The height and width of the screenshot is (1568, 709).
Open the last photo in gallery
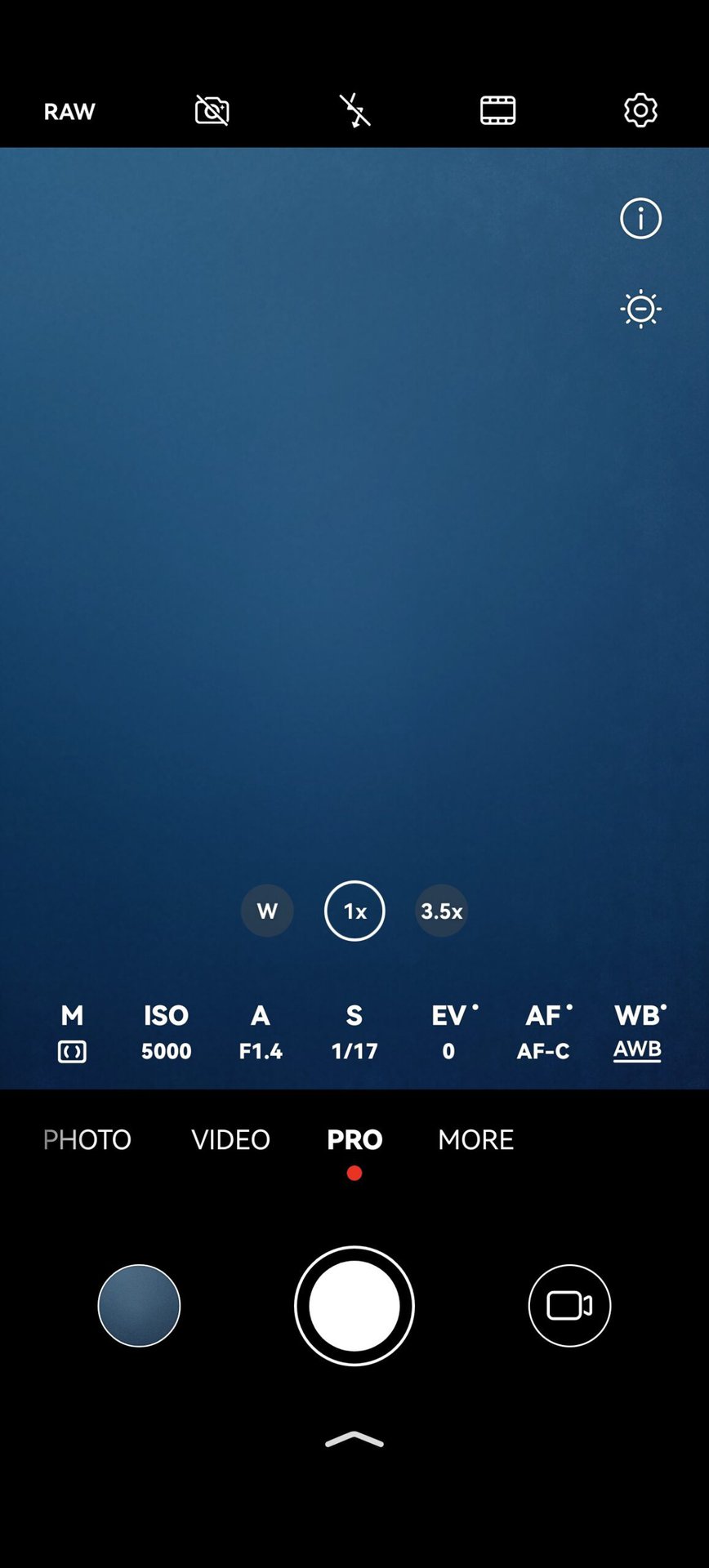tap(139, 1305)
